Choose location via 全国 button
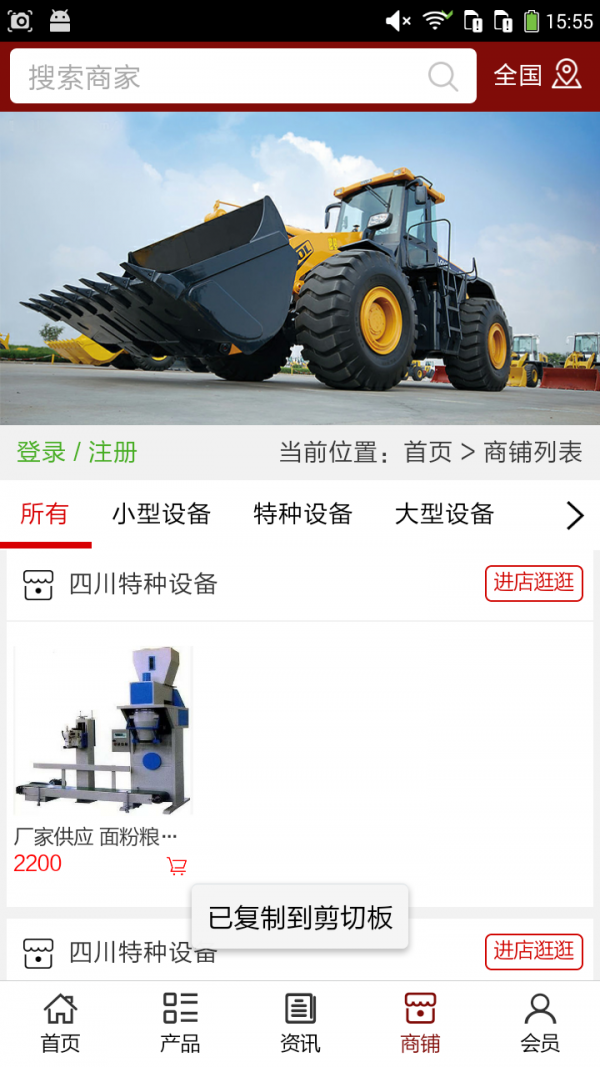 (x=537, y=75)
